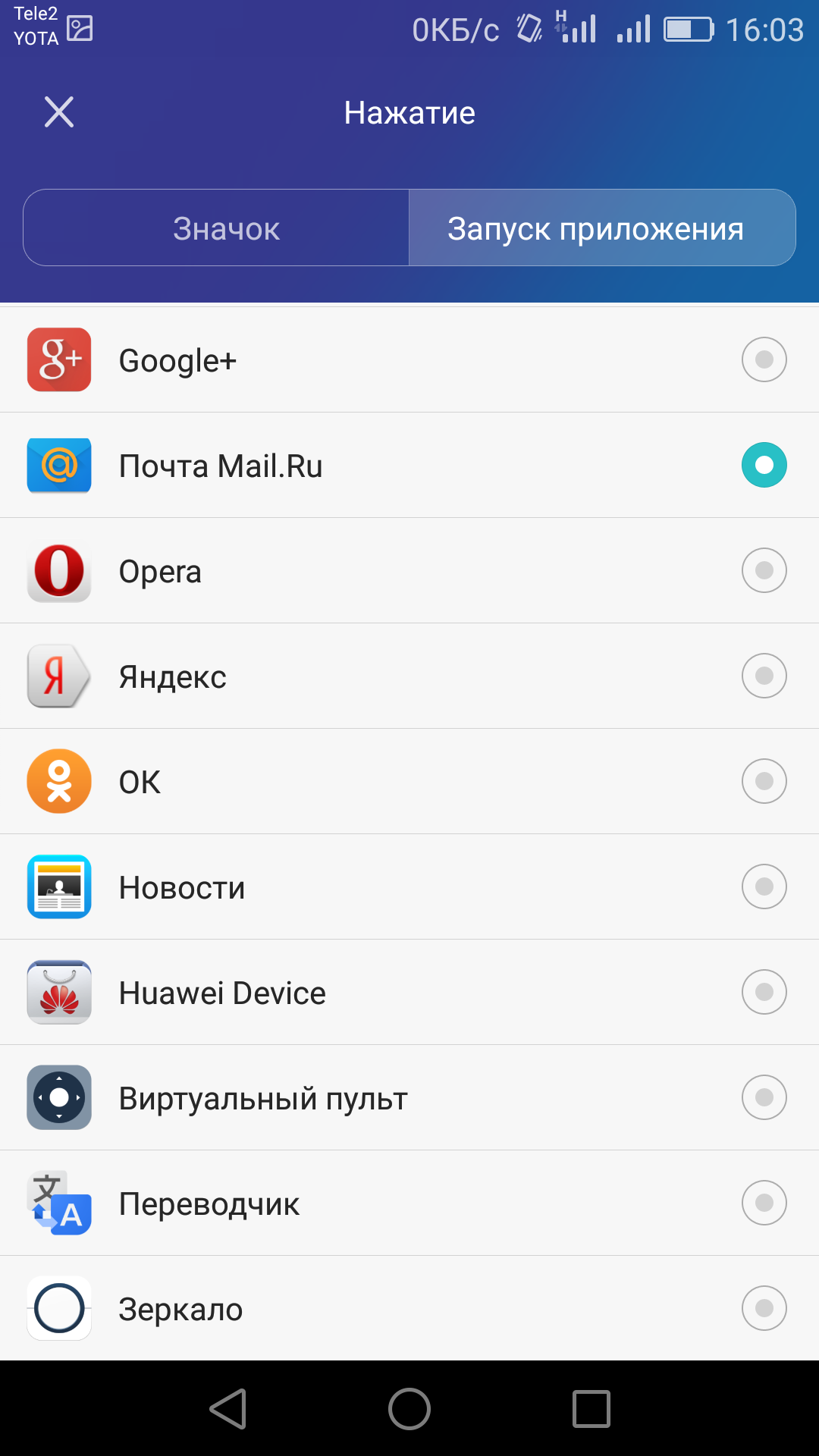The image size is (819, 1456).
Task: Select Новости from the list
Action: click(x=764, y=886)
